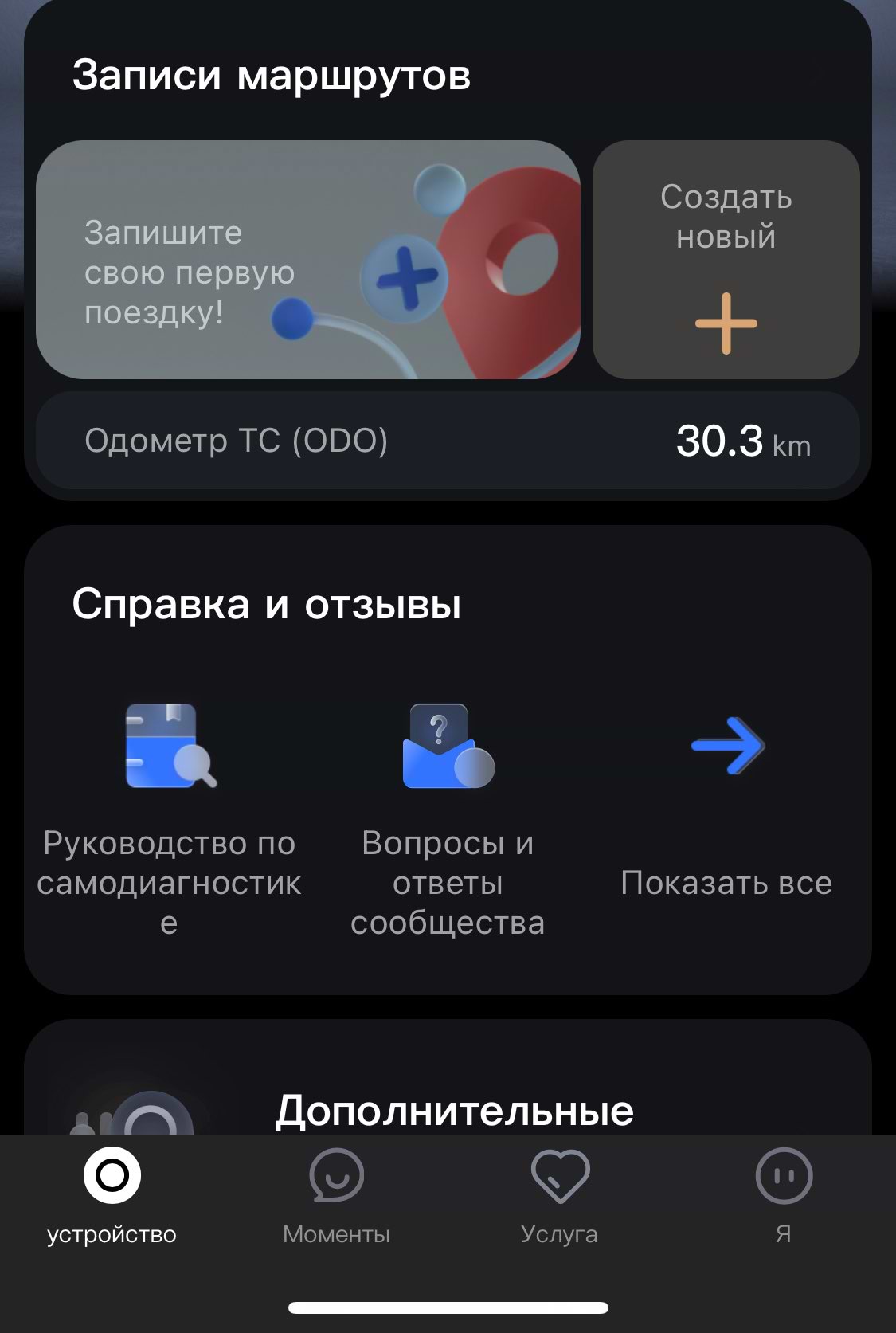
Task: Open the 'Запишите свою первую поездку' card
Action: coord(307,260)
